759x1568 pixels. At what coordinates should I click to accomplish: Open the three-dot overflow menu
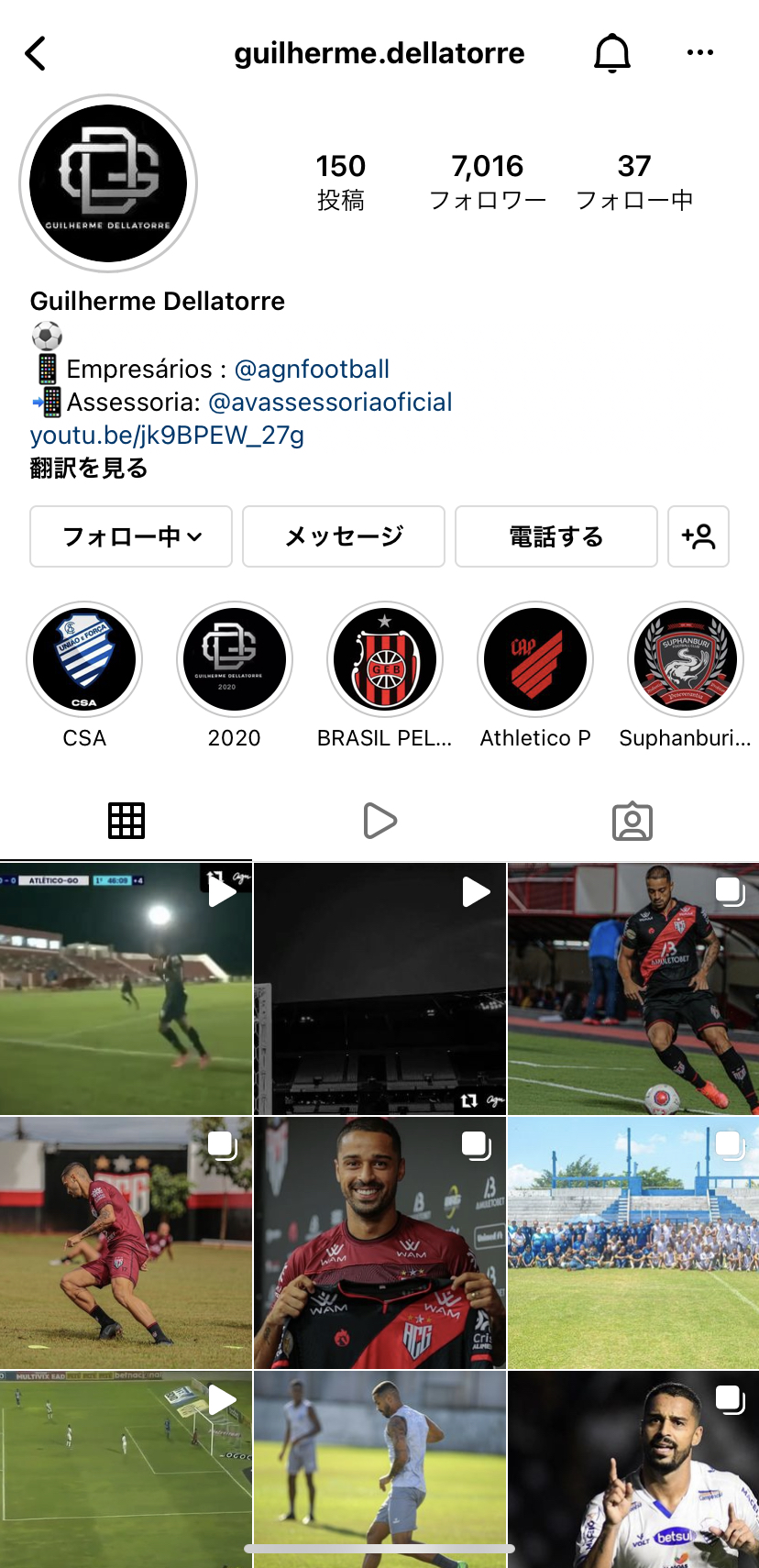700,53
